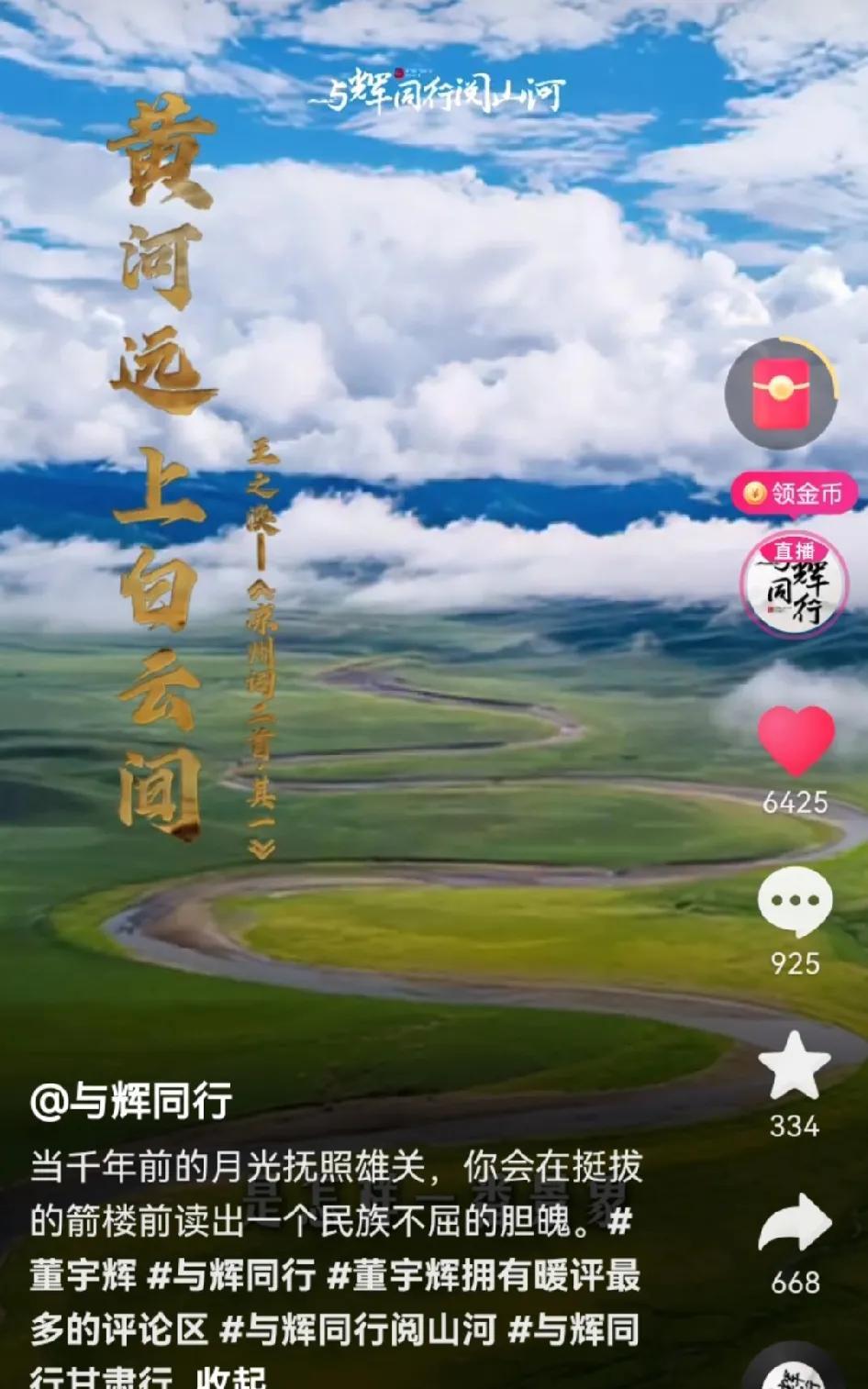
Task: Like this video with the heart
Action: [796, 740]
